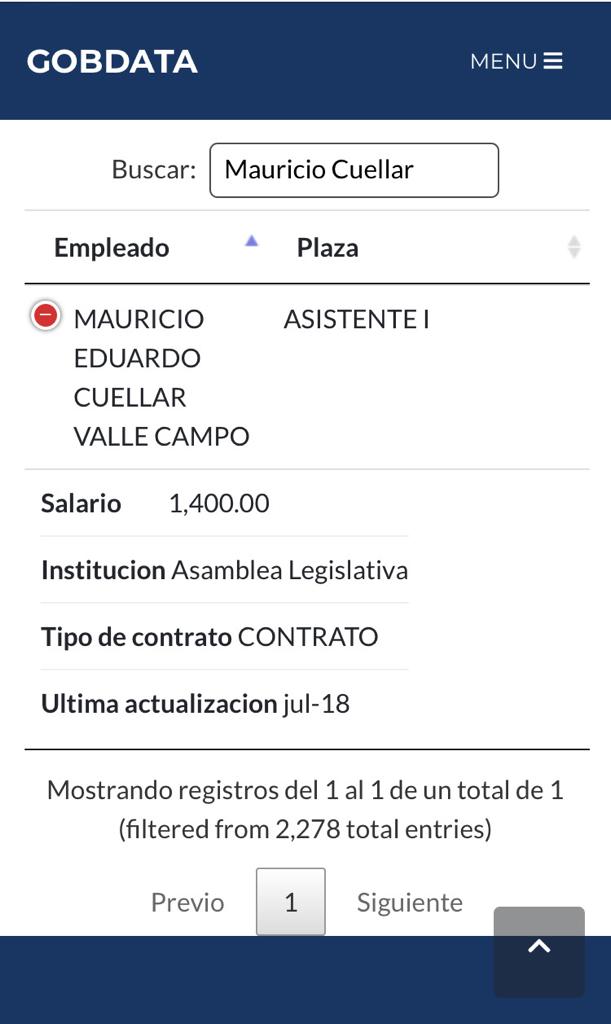
Task: Tap the back-to-top arrow button
Action: 539,951
